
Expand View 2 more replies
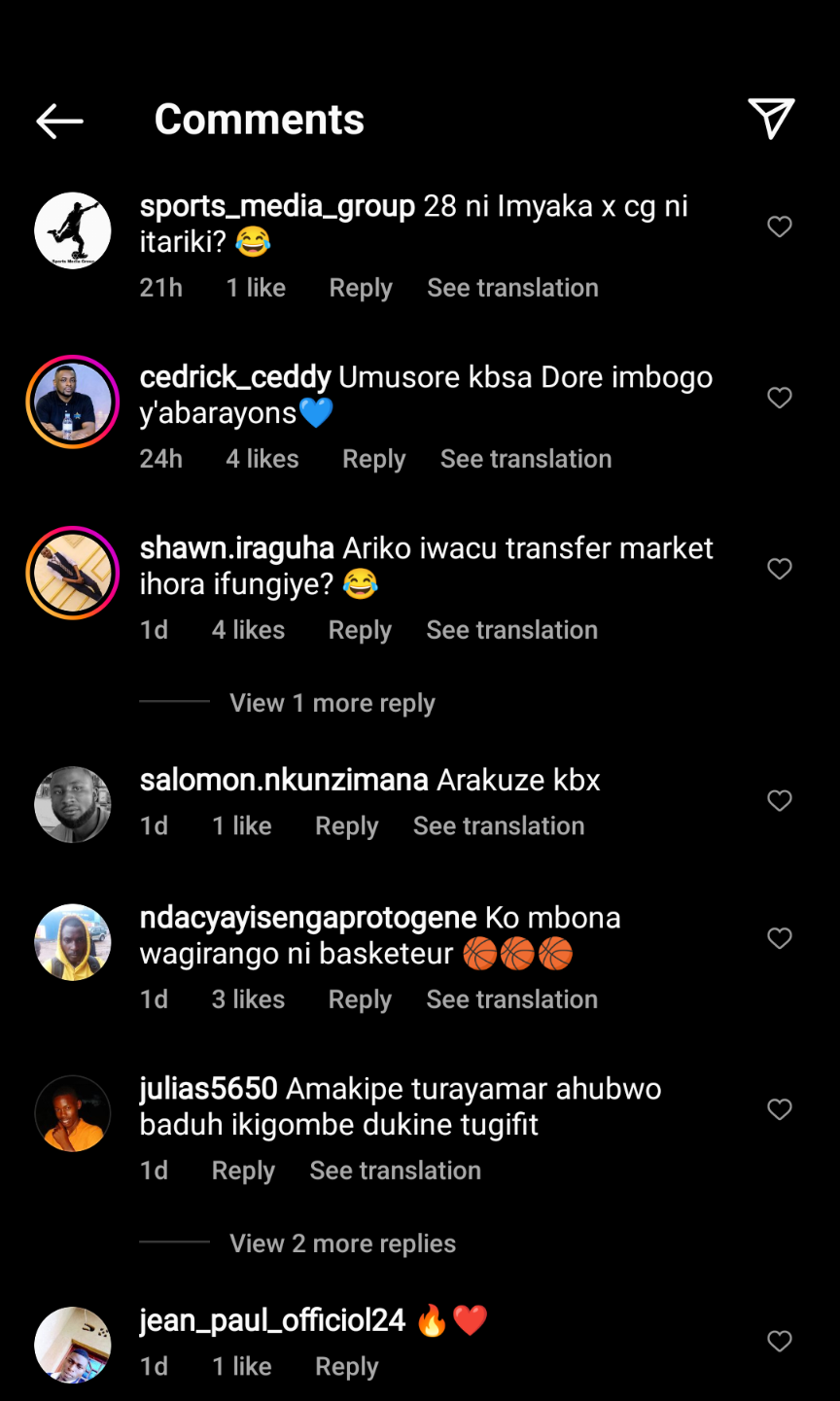[x=342, y=1243]
